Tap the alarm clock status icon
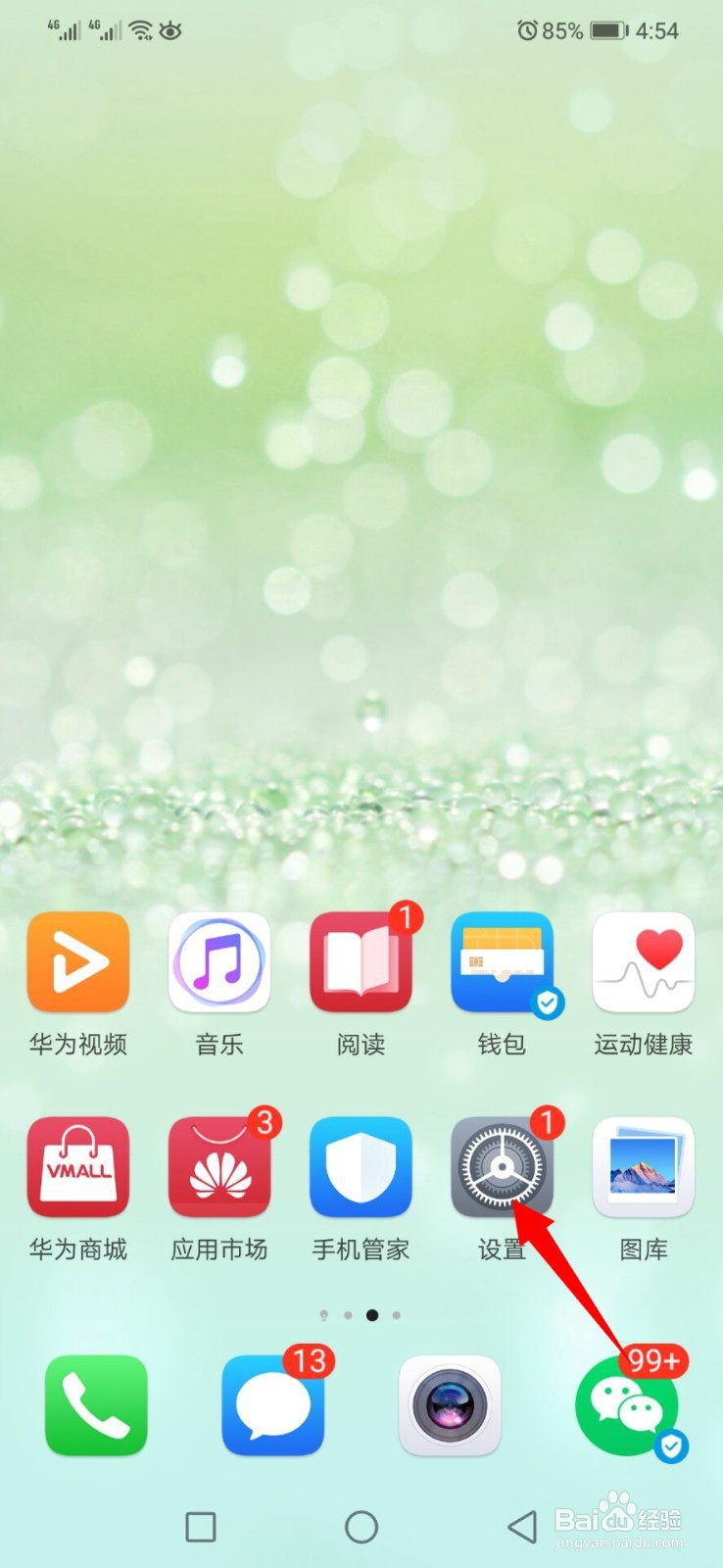Screen dimensions: 723x1568 pos(526,30)
